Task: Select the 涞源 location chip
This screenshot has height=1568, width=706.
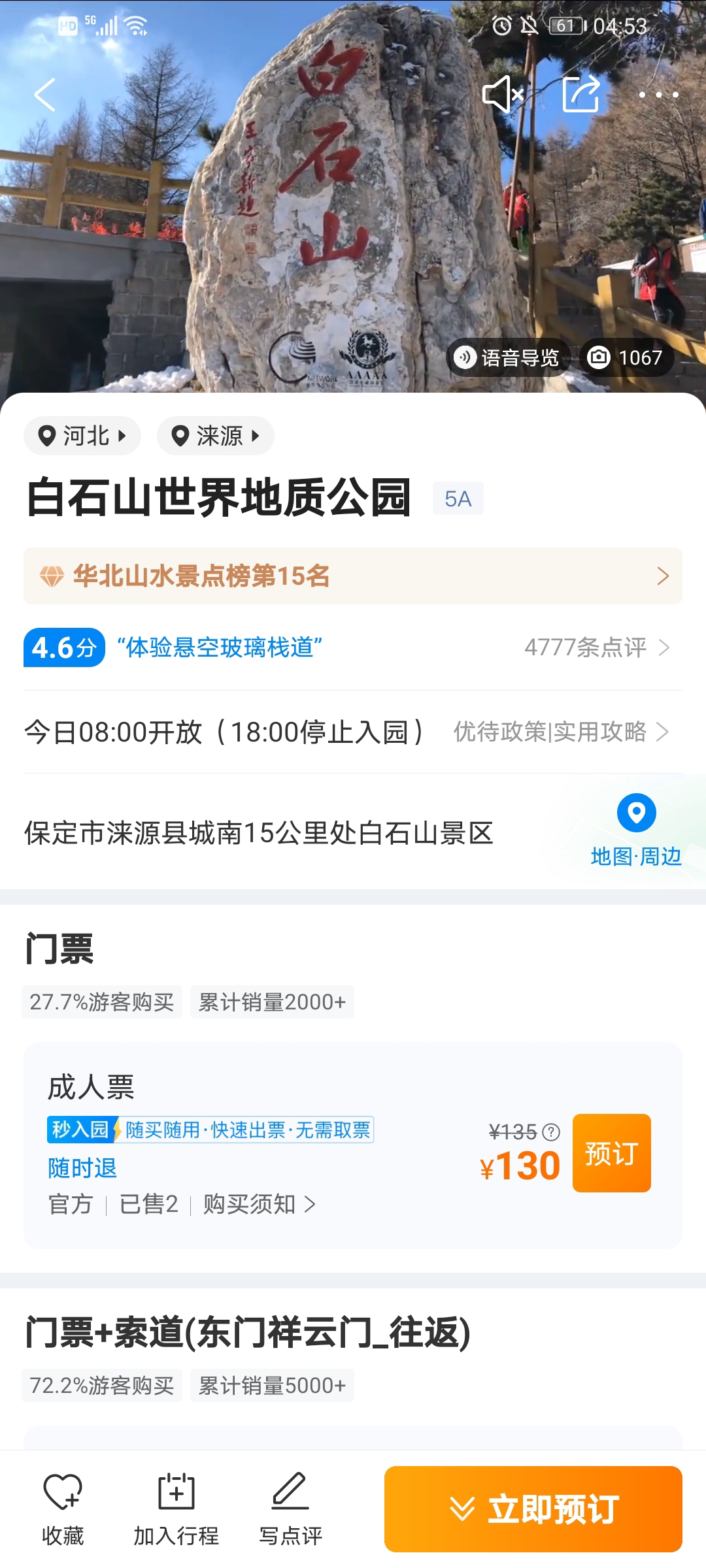Action: (x=216, y=436)
